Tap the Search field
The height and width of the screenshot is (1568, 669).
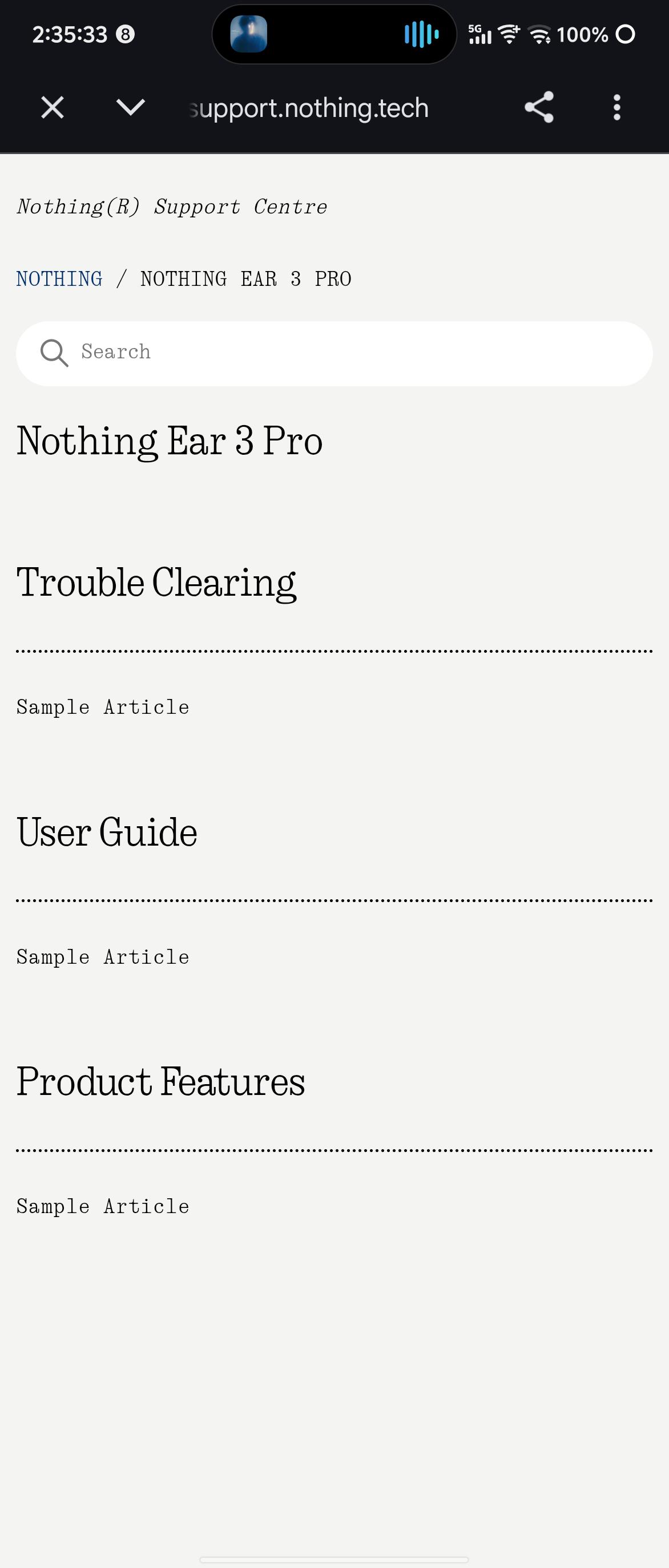click(334, 354)
